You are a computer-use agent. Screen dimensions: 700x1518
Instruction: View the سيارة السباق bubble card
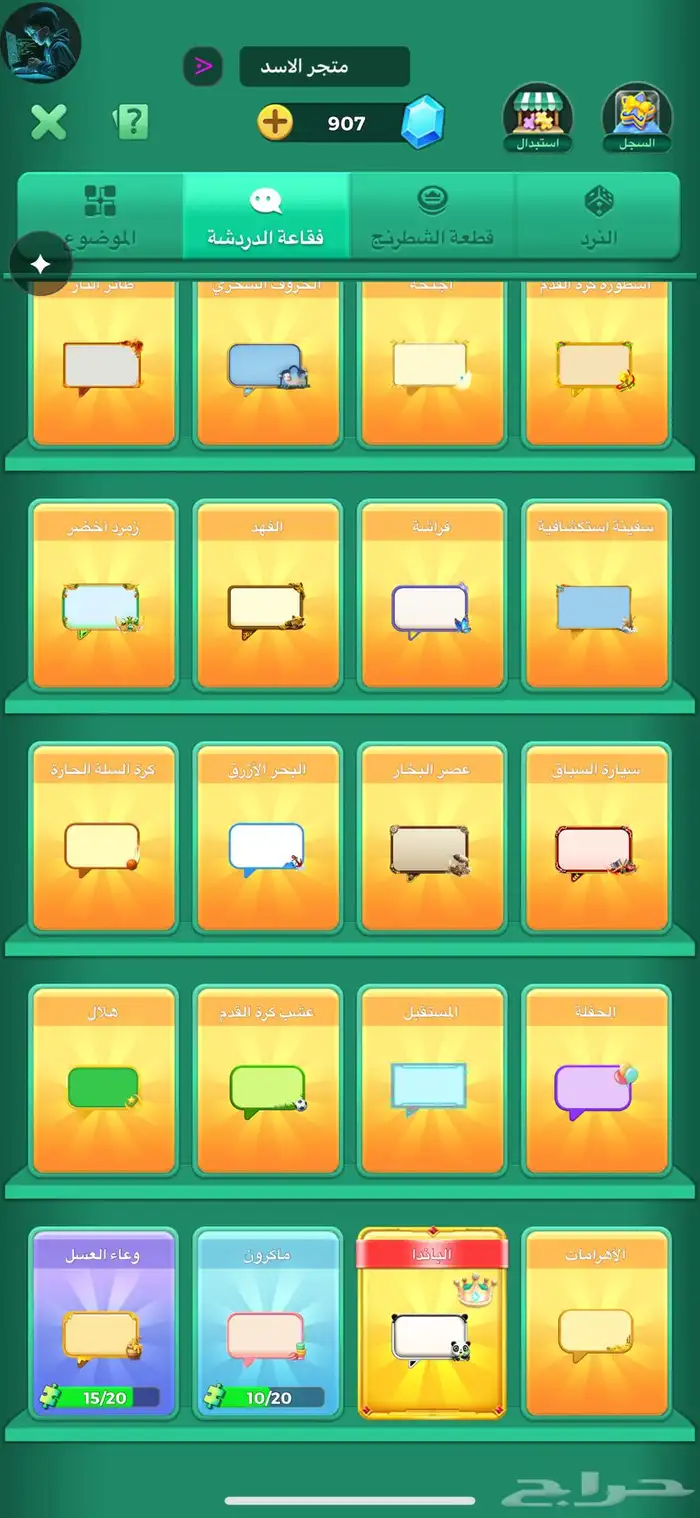pos(596,838)
